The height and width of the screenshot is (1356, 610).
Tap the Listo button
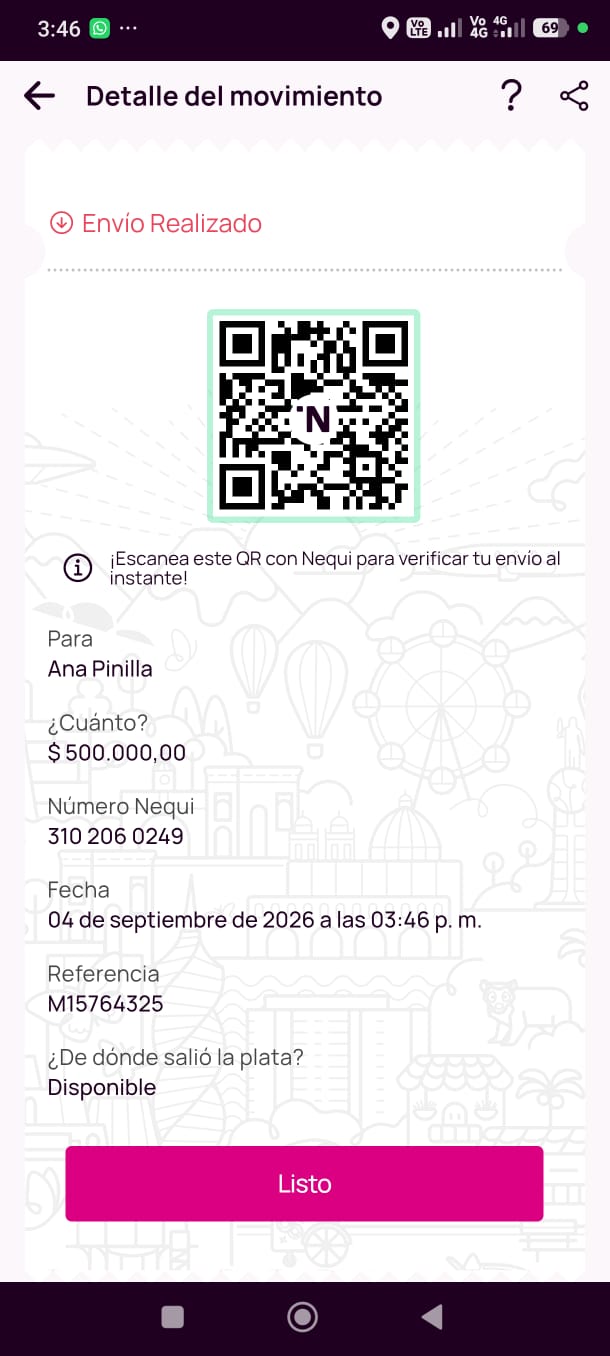304,1184
